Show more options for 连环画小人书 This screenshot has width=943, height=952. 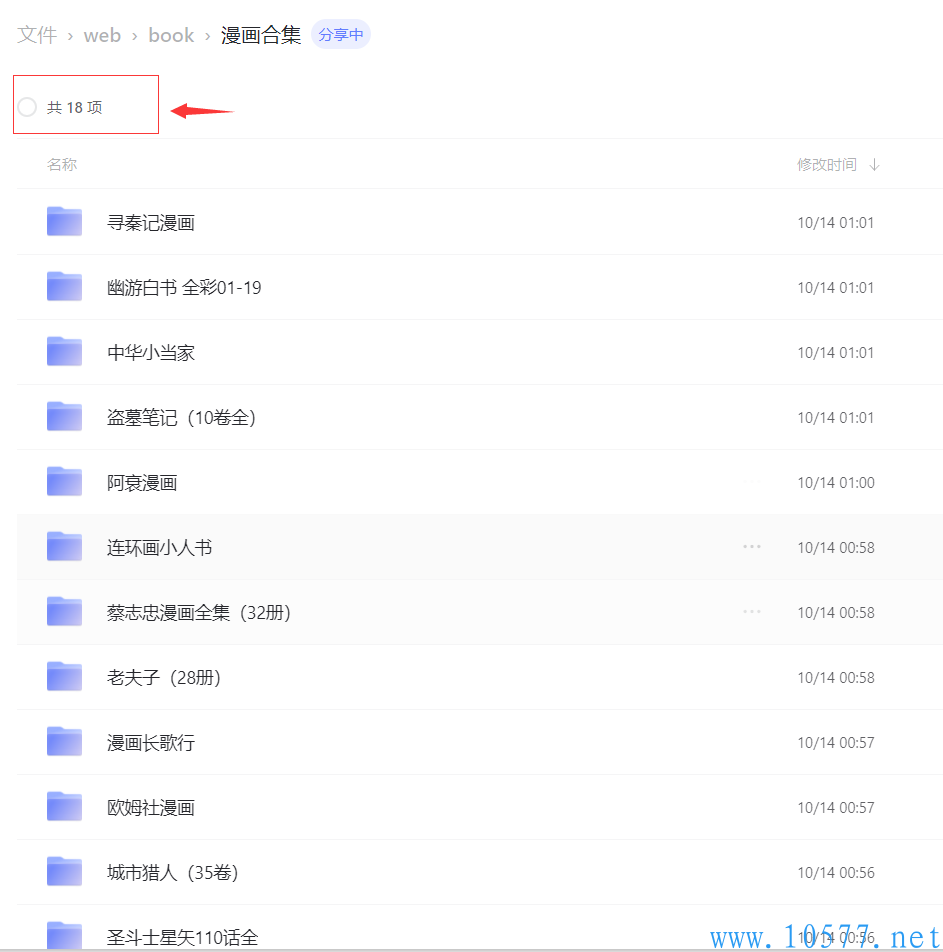752,547
